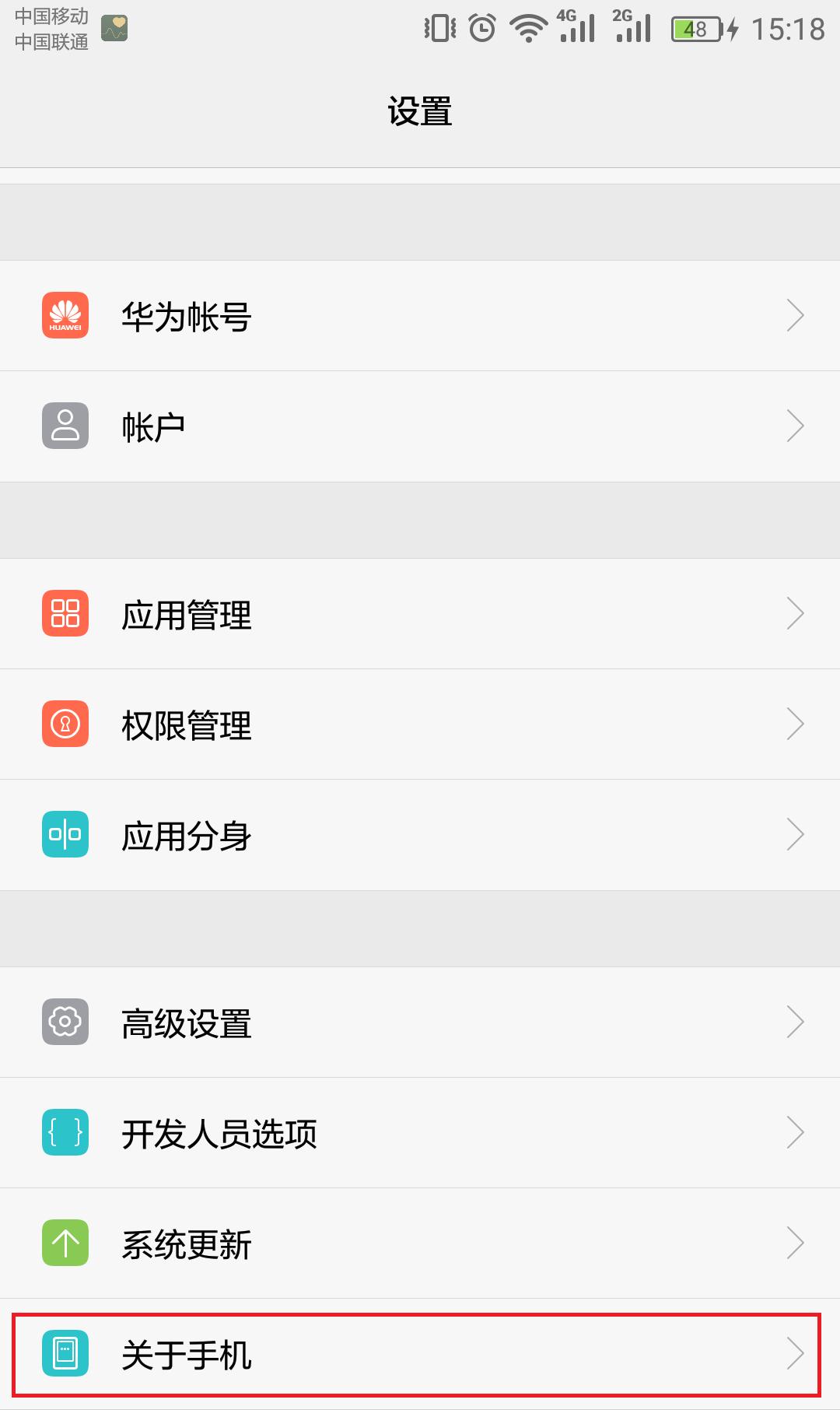This screenshot has height=1410, width=840.
Task: Open the 高级设置 chevron arrow
Action: point(796,1023)
